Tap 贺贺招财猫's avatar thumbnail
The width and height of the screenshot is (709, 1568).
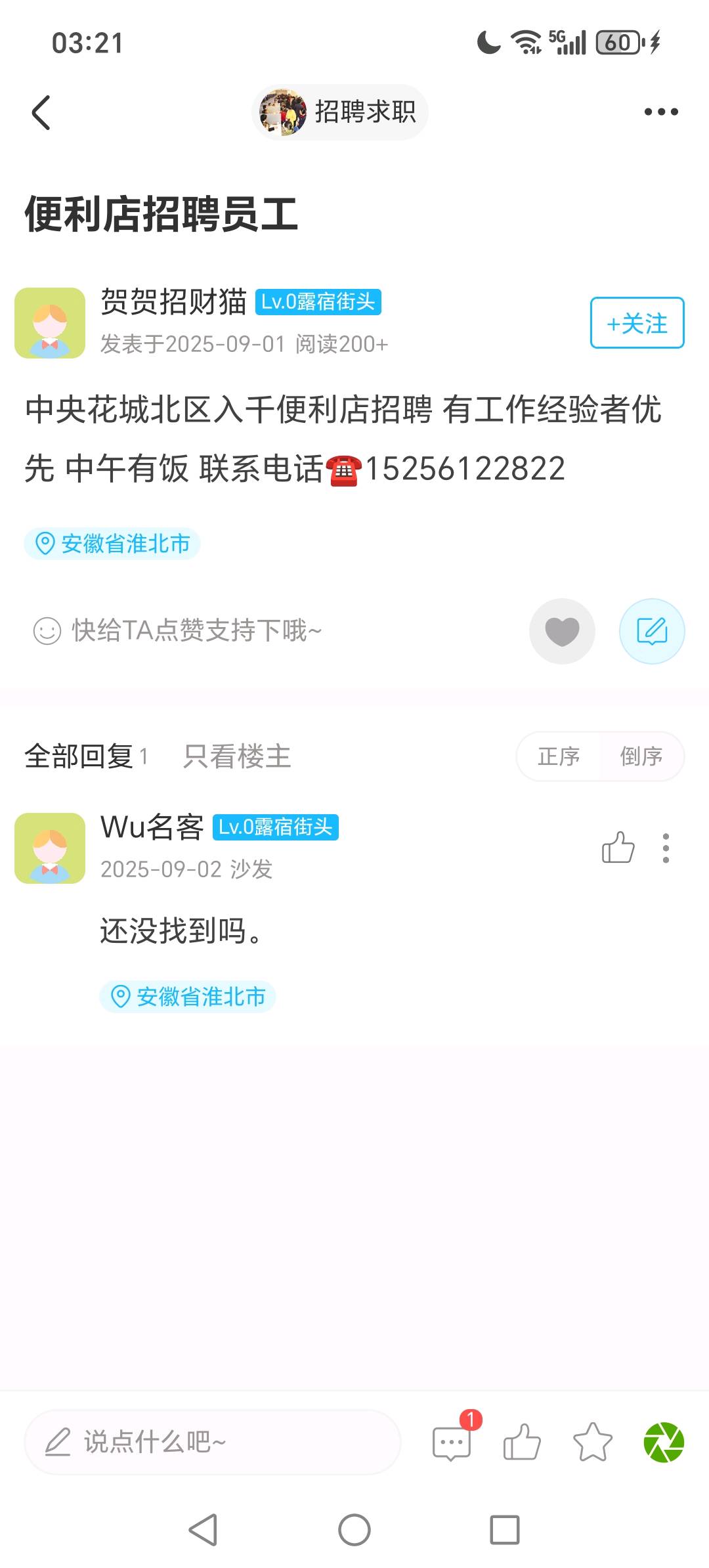tap(51, 323)
